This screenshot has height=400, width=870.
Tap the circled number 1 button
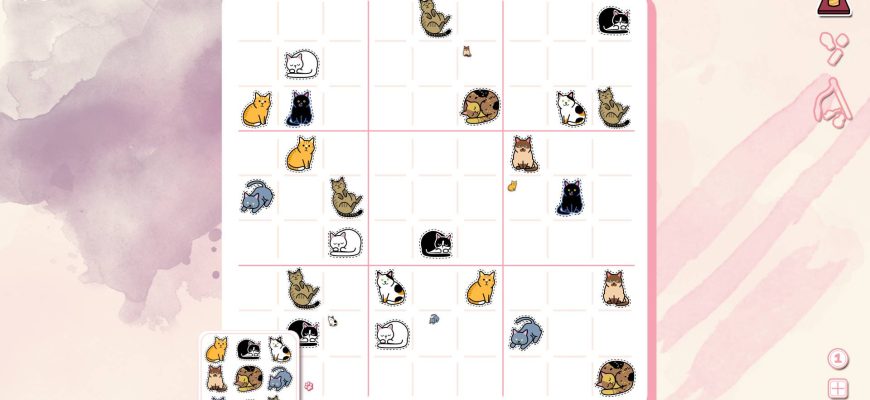(838, 359)
